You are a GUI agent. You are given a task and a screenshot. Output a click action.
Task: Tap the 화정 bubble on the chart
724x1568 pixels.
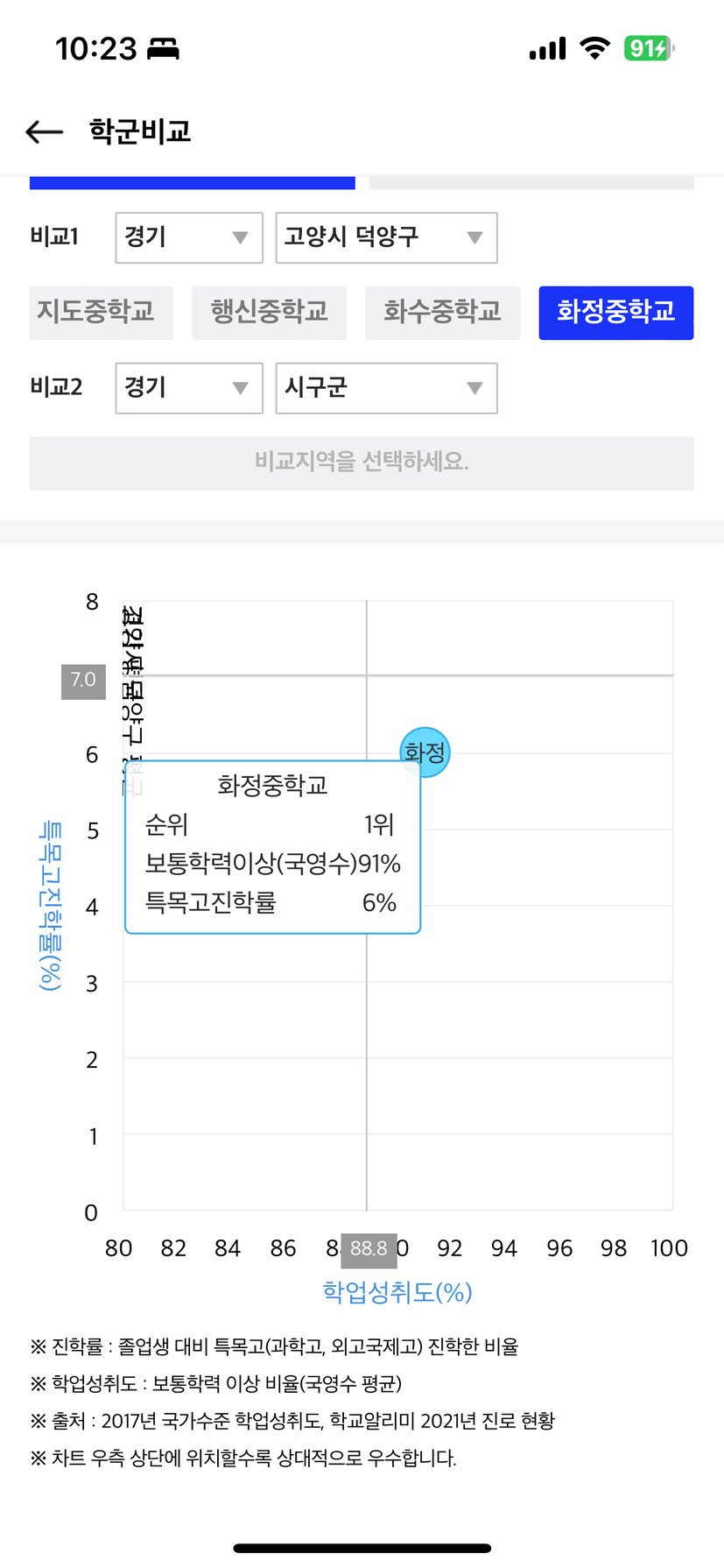click(425, 752)
